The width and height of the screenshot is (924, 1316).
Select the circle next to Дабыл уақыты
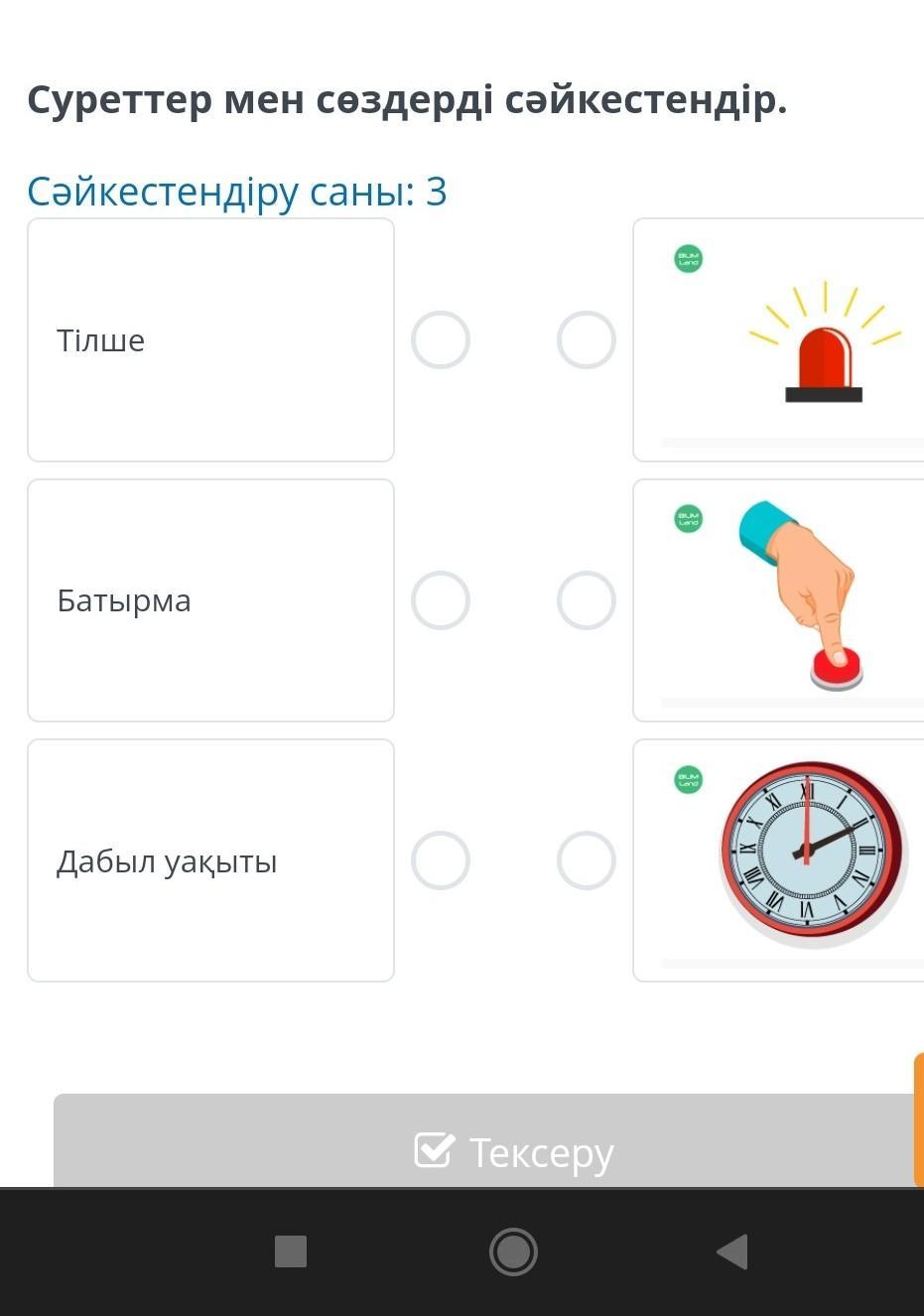(x=441, y=860)
